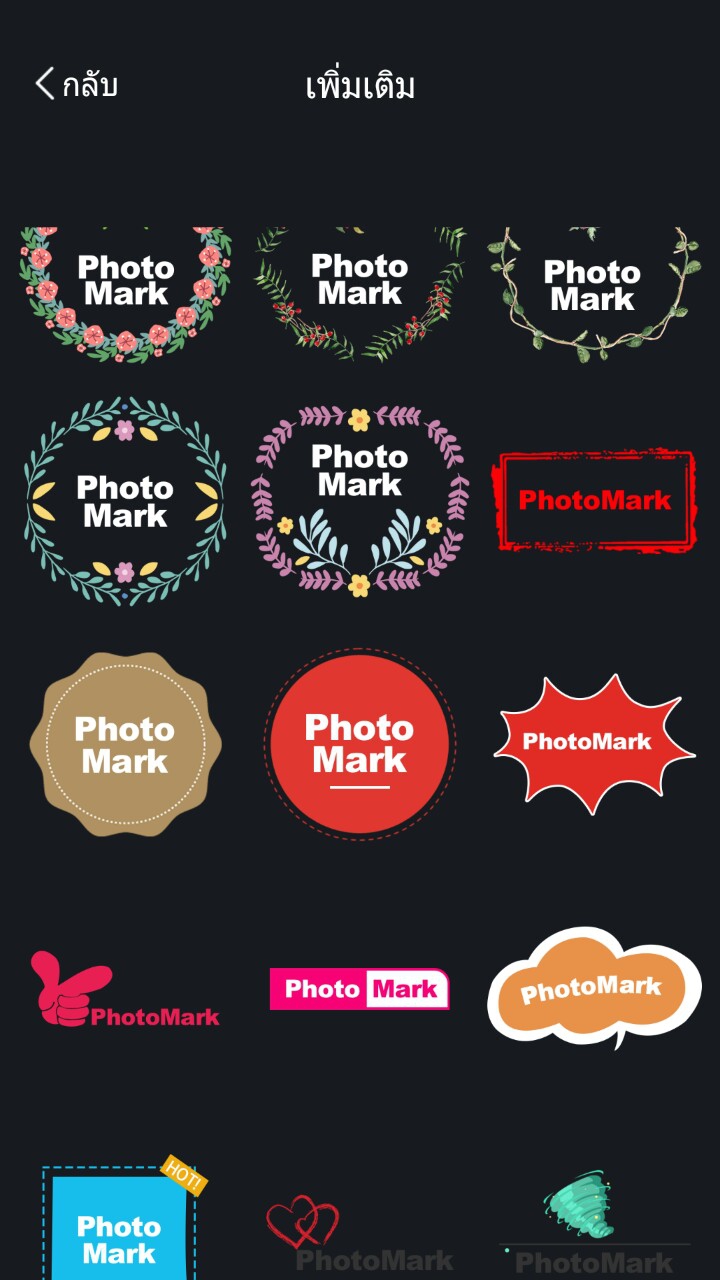Screen dimensions: 720x1280
Task: Select the blue square HOT template
Action: tap(120, 1225)
